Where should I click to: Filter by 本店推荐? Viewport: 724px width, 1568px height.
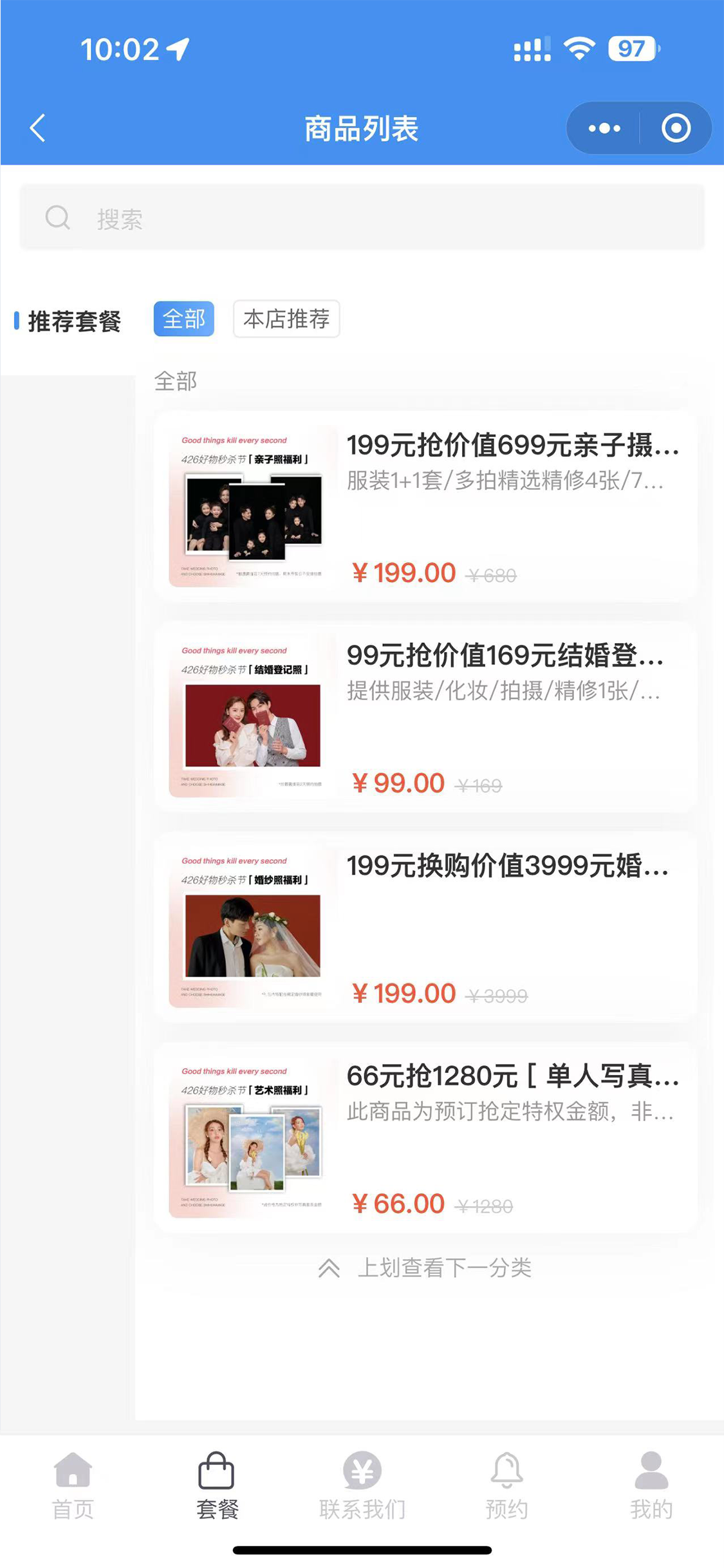(x=286, y=319)
